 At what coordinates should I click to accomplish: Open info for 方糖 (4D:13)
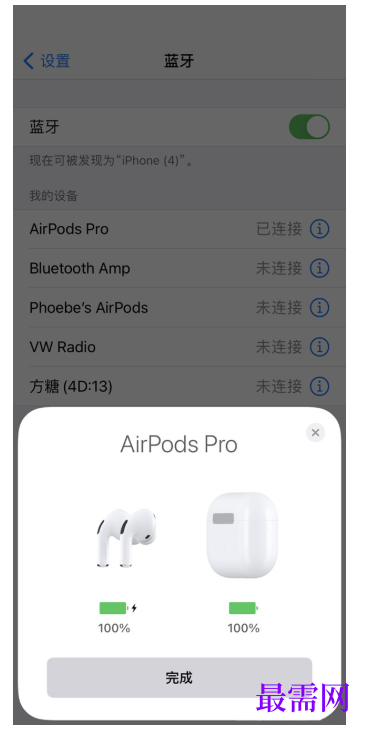(320, 386)
